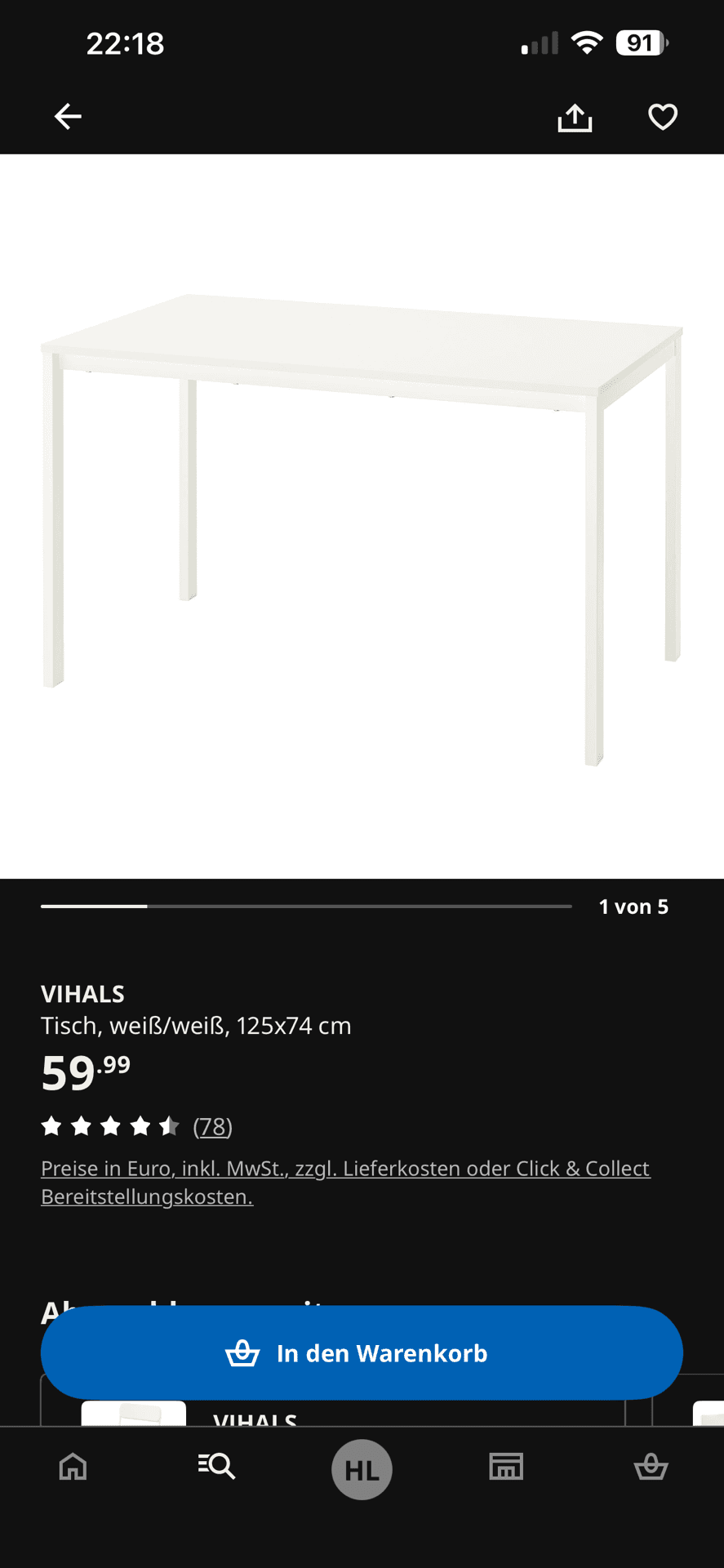This screenshot has width=724, height=1568.
Task: Switch to the store tab
Action: point(506,1467)
